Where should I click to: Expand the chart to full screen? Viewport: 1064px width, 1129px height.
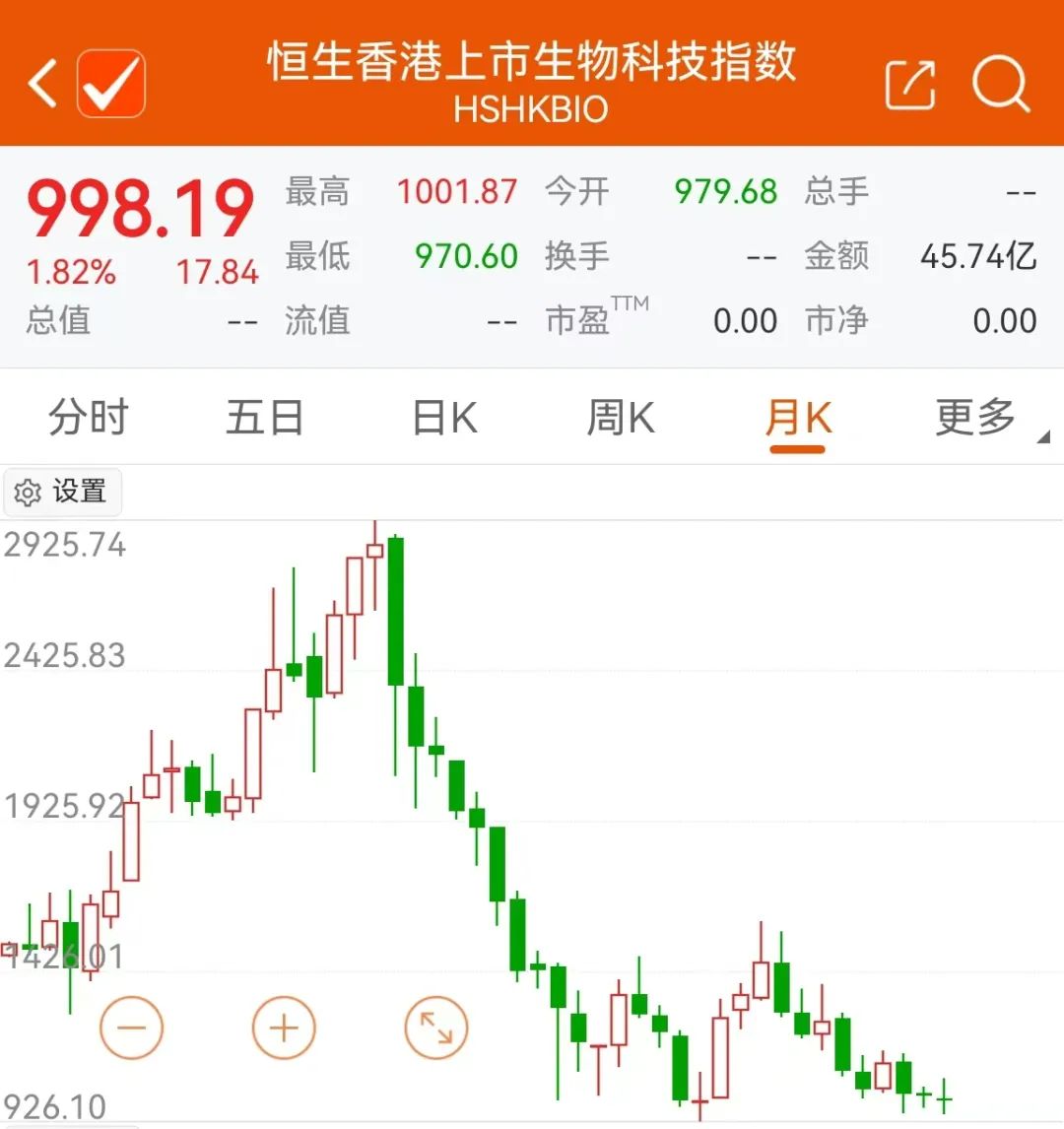435,1028
